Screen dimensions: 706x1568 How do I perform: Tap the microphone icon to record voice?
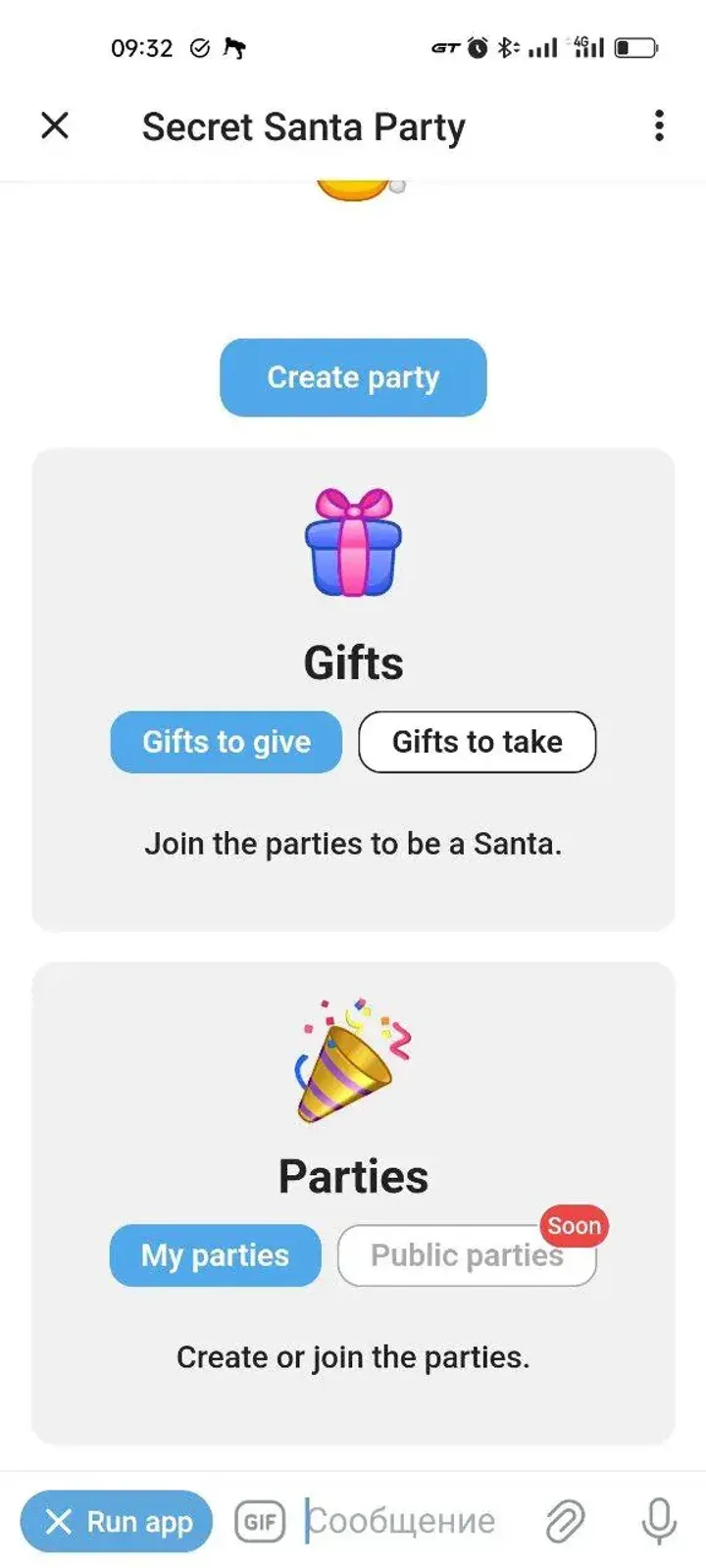click(658, 1521)
